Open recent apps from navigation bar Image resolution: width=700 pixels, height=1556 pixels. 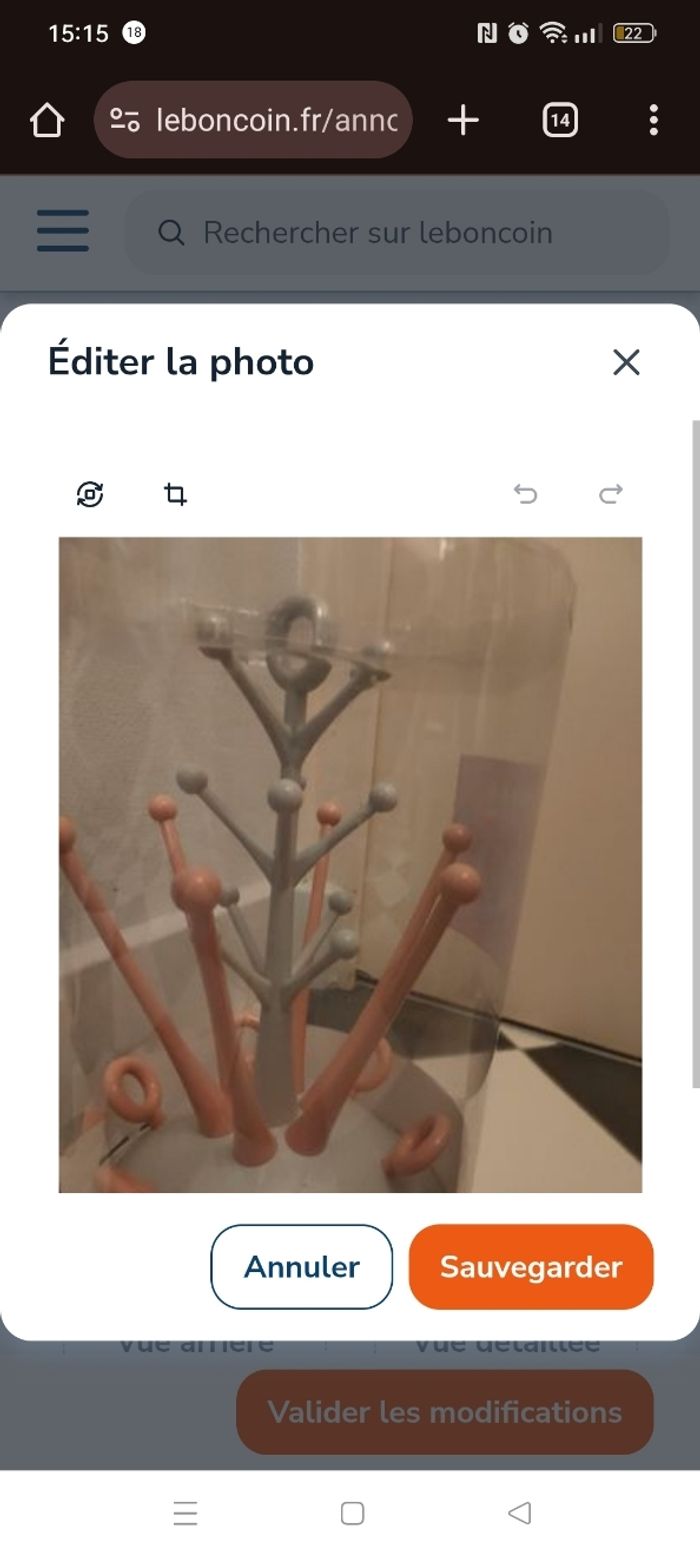(x=185, y=1513)
